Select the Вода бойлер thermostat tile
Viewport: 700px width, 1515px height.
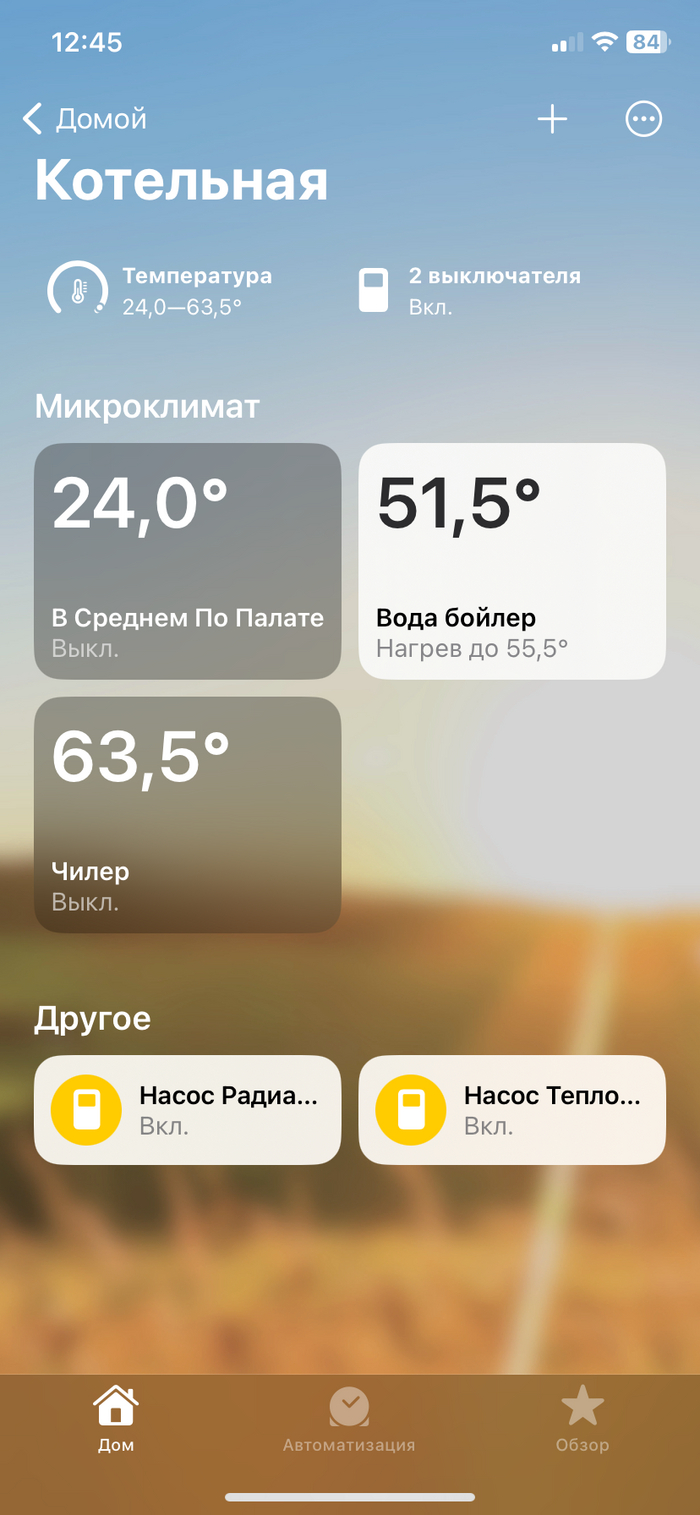pos(512,561)
